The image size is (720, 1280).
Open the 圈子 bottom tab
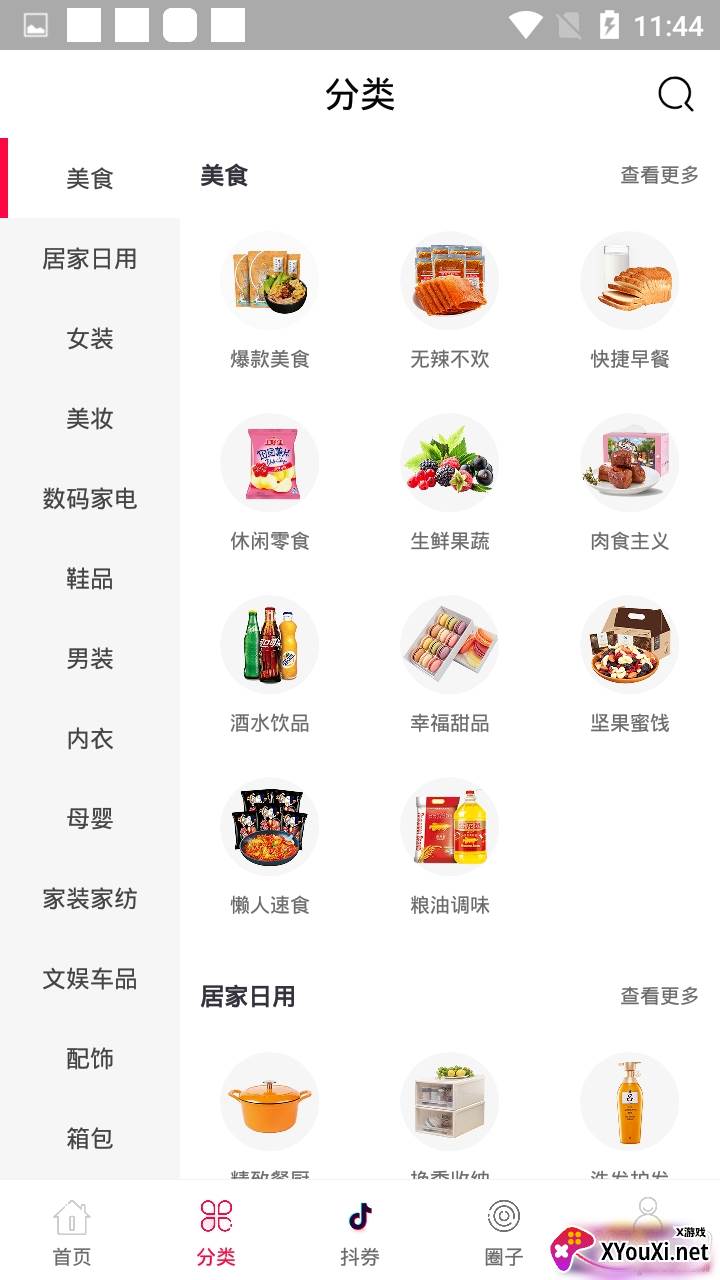tap(503, 1232)
